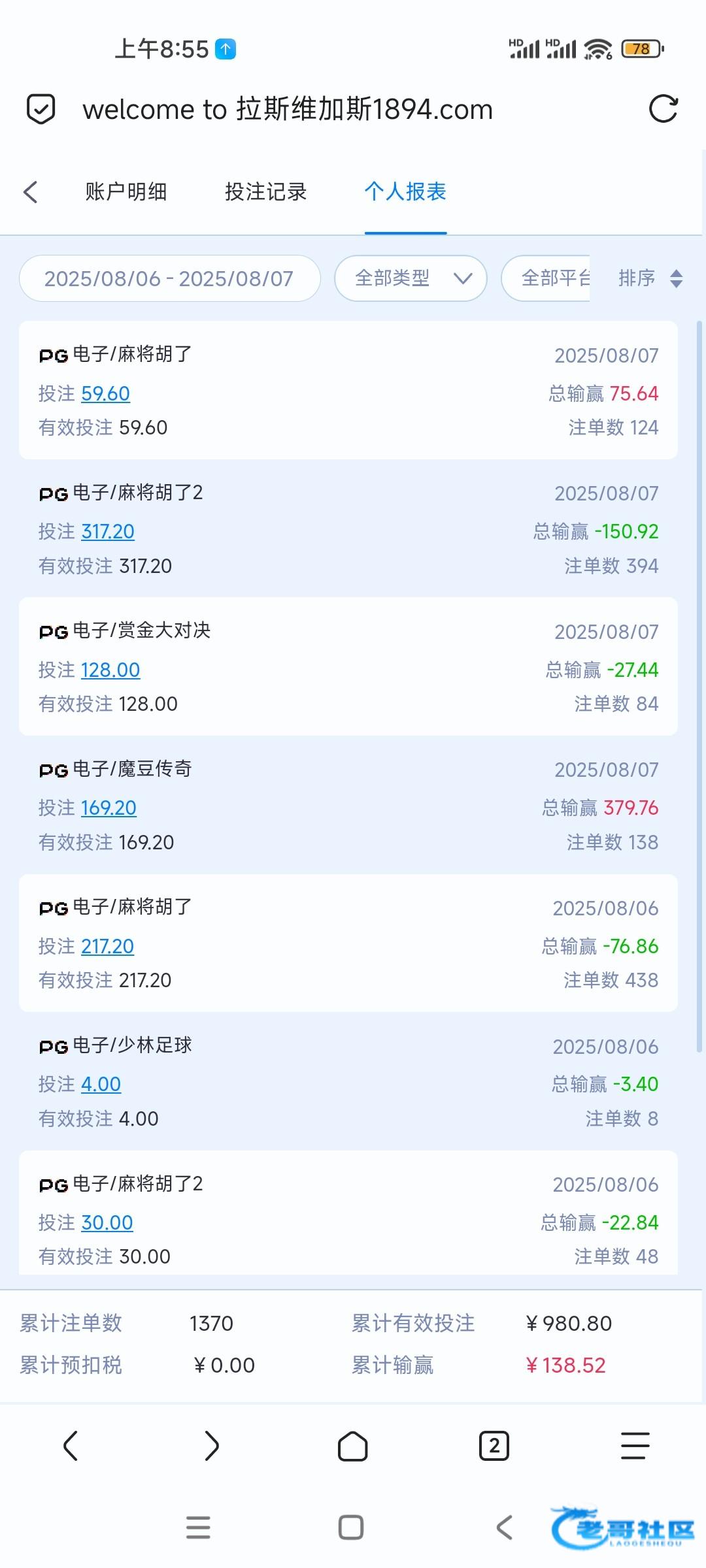This screenshot has height=1568, width=706.
Task: Switch to the 投注记录 tab
Action: 266,191
